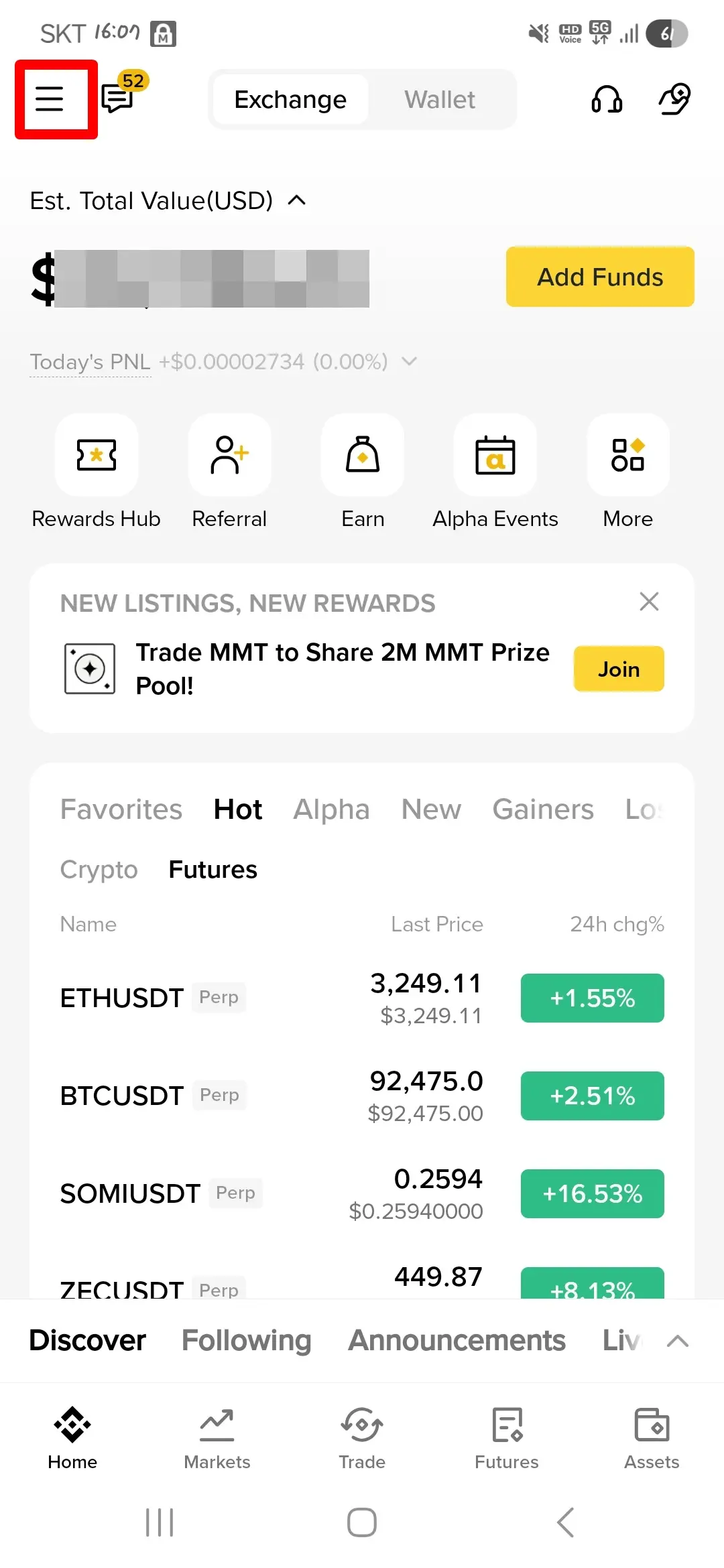The width and height of the screenshot is (724, 1568).
Task: Switch to the Wallet view
Action: (439, 100)
